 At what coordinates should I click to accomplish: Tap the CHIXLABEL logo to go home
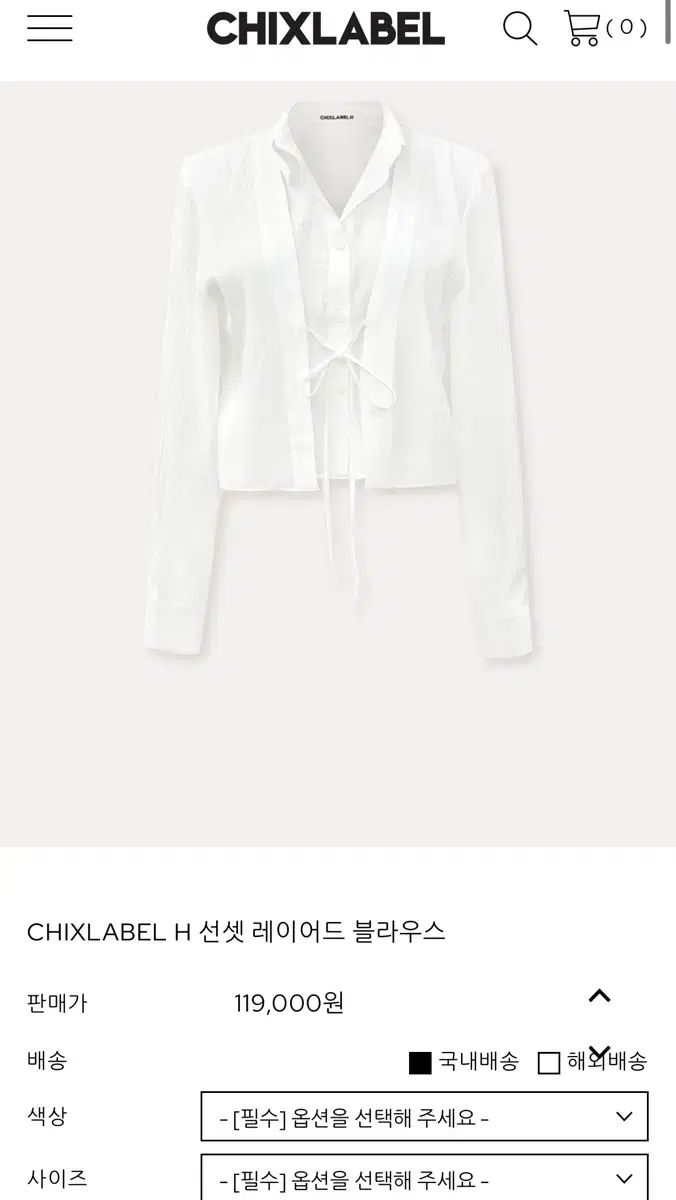[x=325, y=28]
